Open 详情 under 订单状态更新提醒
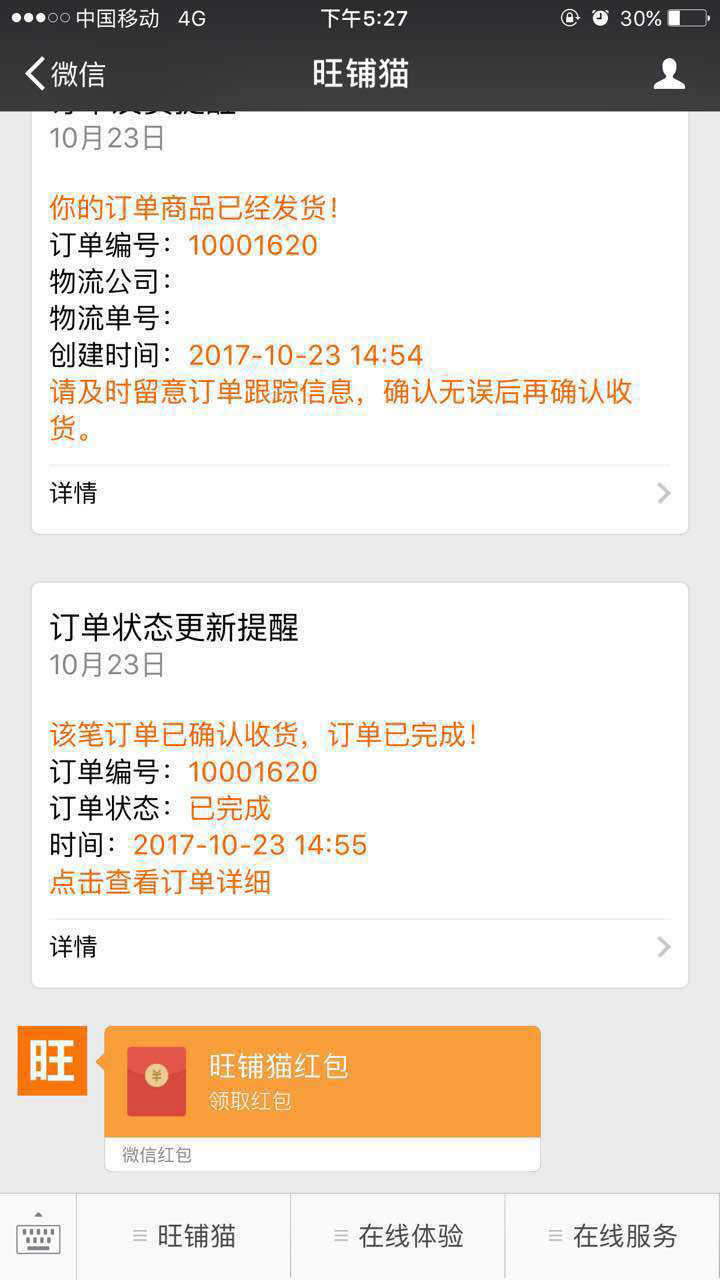720x1280 pixels. coord(360,946)
